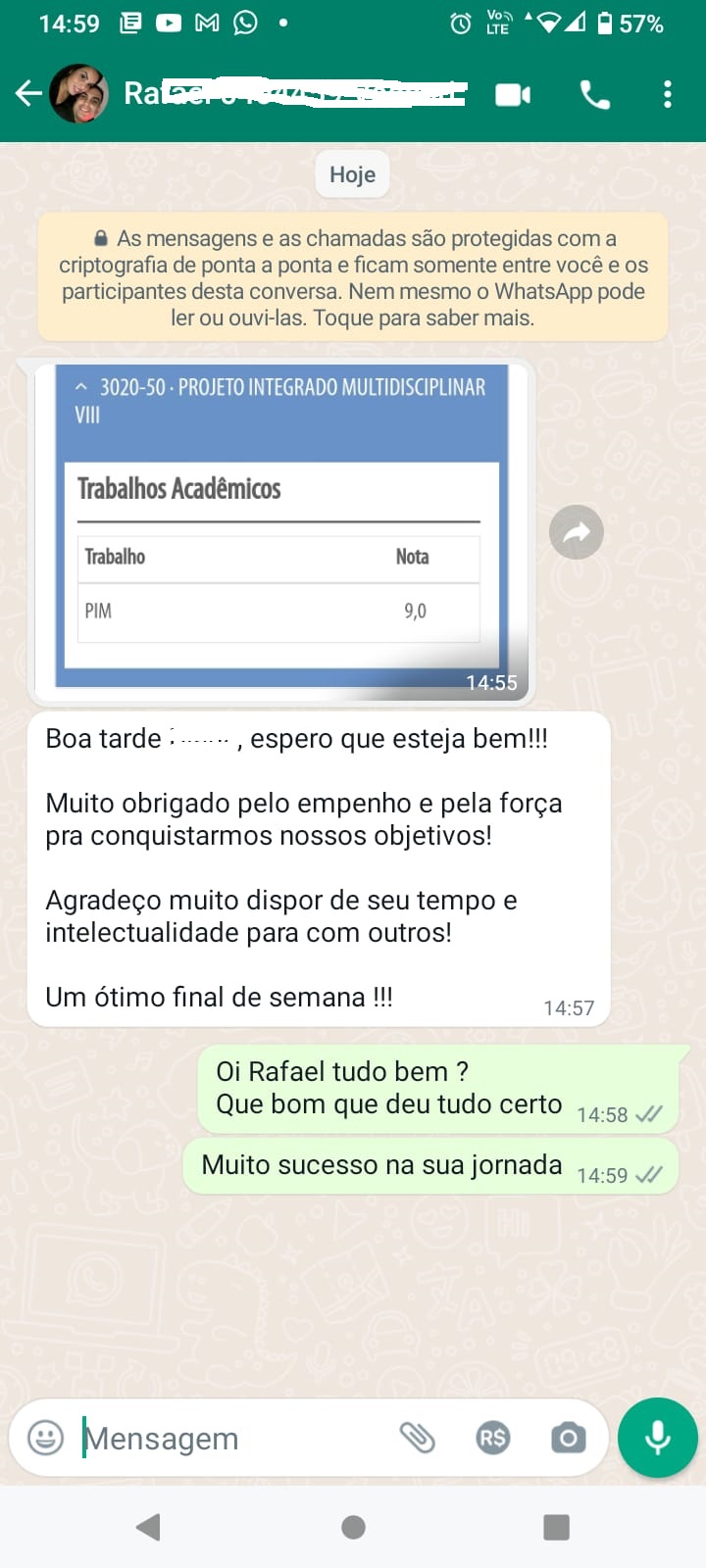Open the emoji picker
The width and height of the screenshot is (706, 1568).
(45, 1438)
